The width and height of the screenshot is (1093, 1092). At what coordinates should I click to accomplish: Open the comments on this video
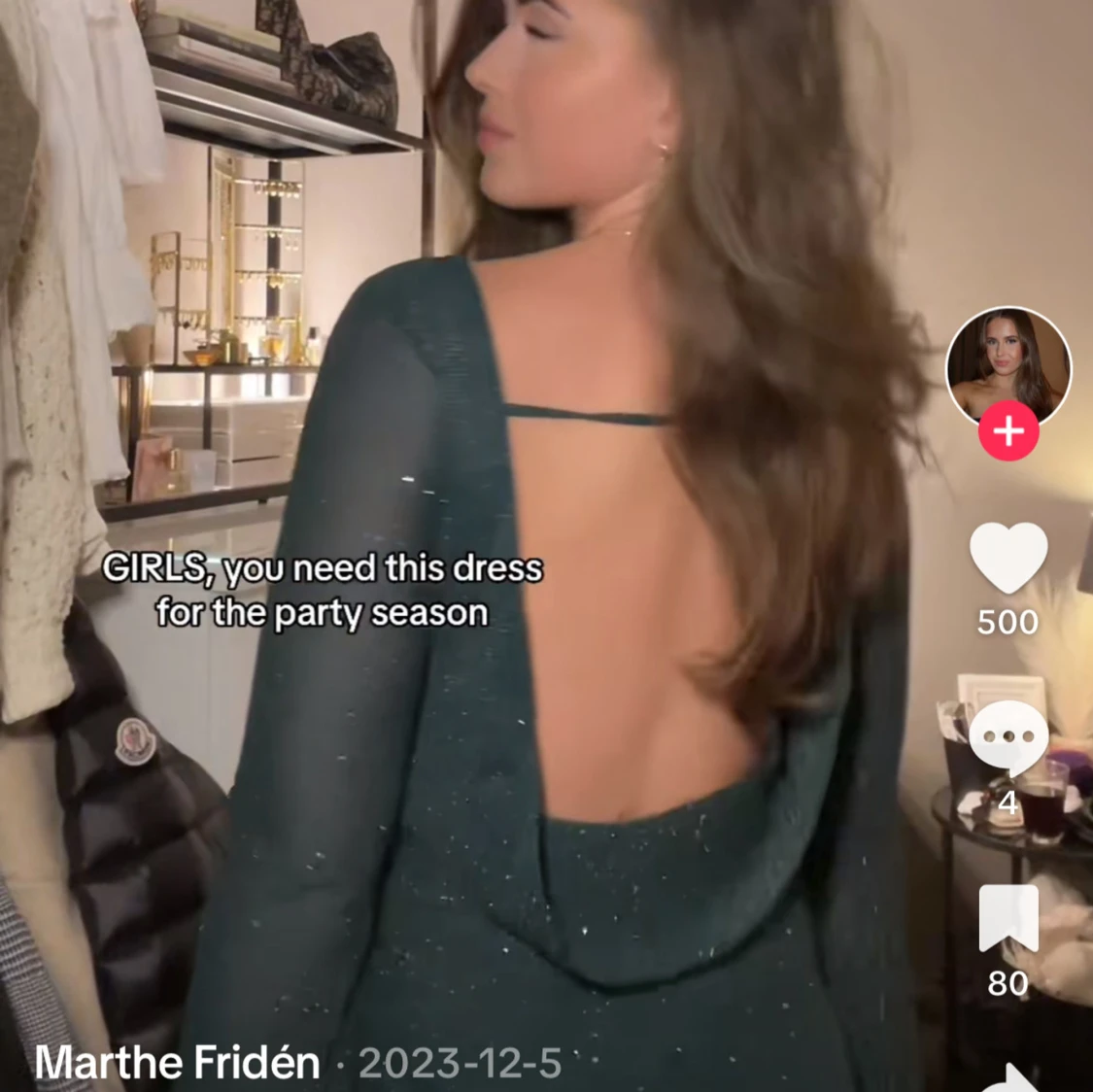[x=1008, y=736]
